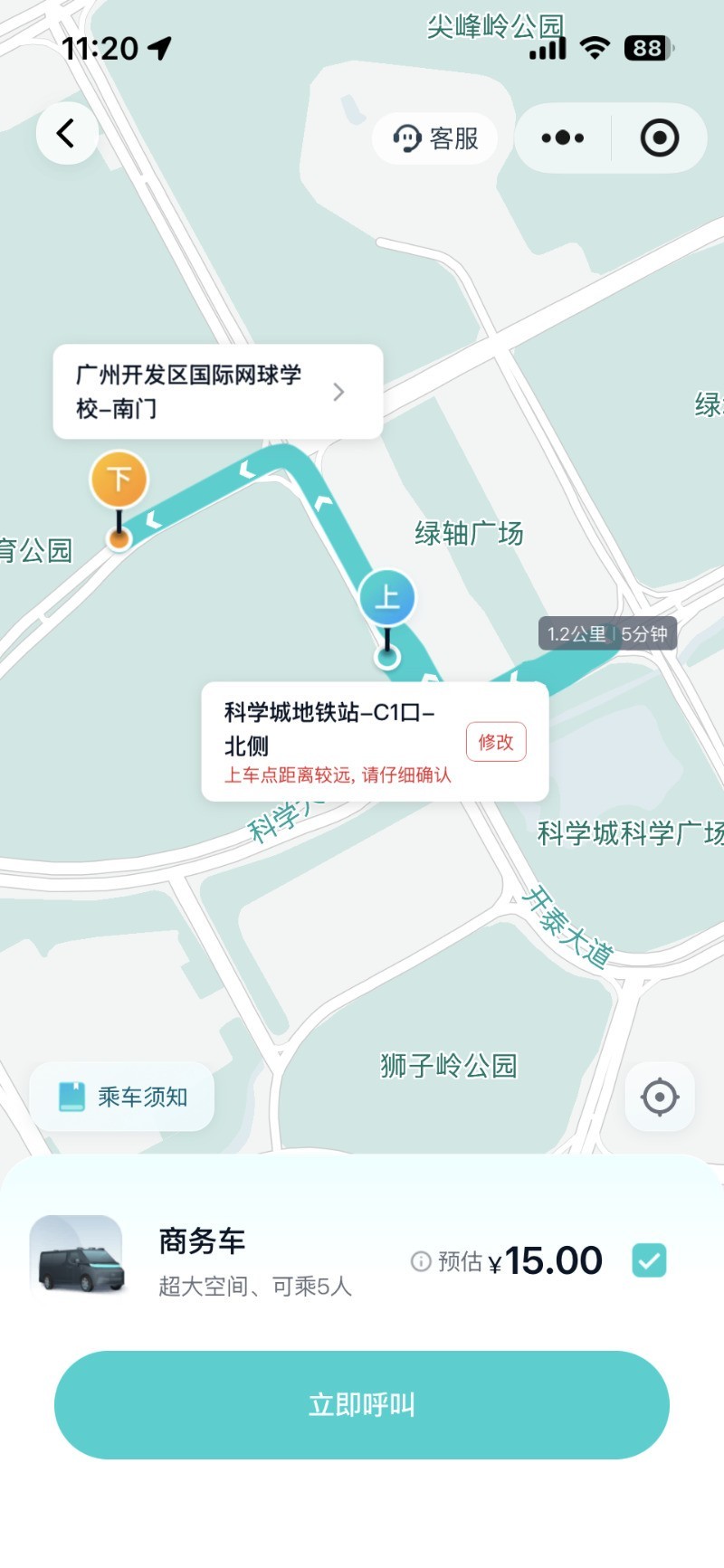724x1568 pixels.
Task: Click the ellipsis more options icon
Action: (x=561, y=138)
